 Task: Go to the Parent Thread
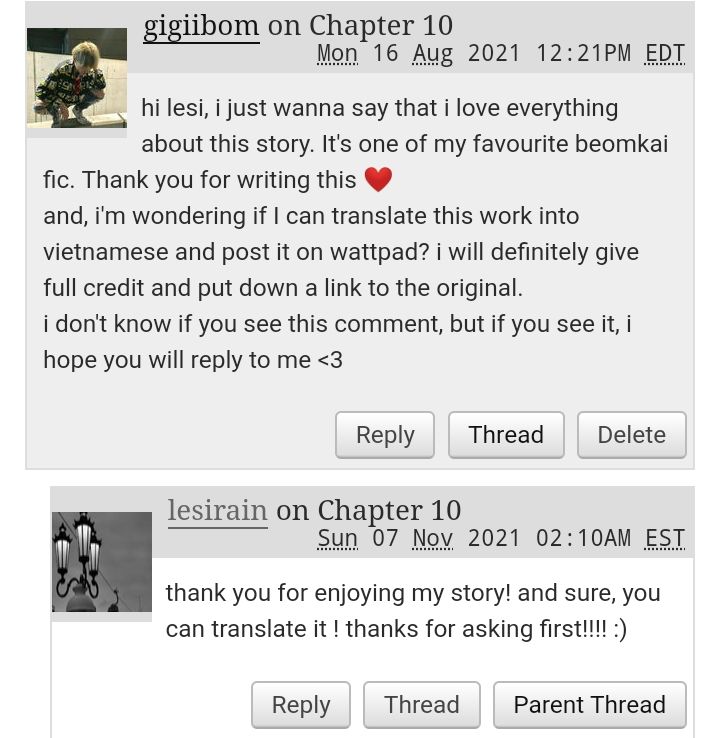(x=589, y=705)
